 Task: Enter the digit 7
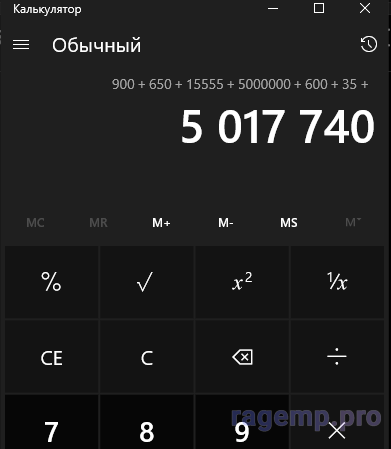[x=52, y=423]
